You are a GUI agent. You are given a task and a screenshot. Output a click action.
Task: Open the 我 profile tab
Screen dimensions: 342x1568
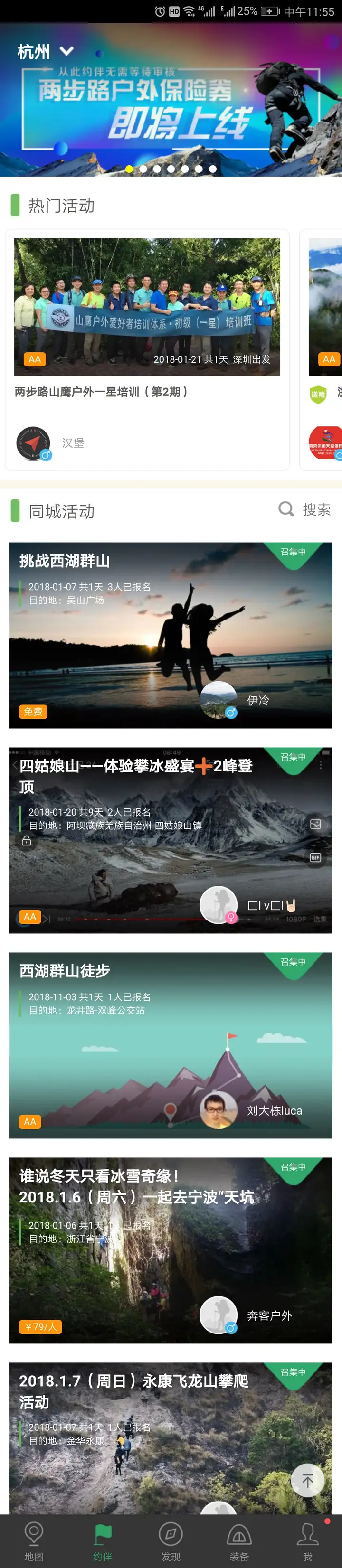click(308, 1541)
